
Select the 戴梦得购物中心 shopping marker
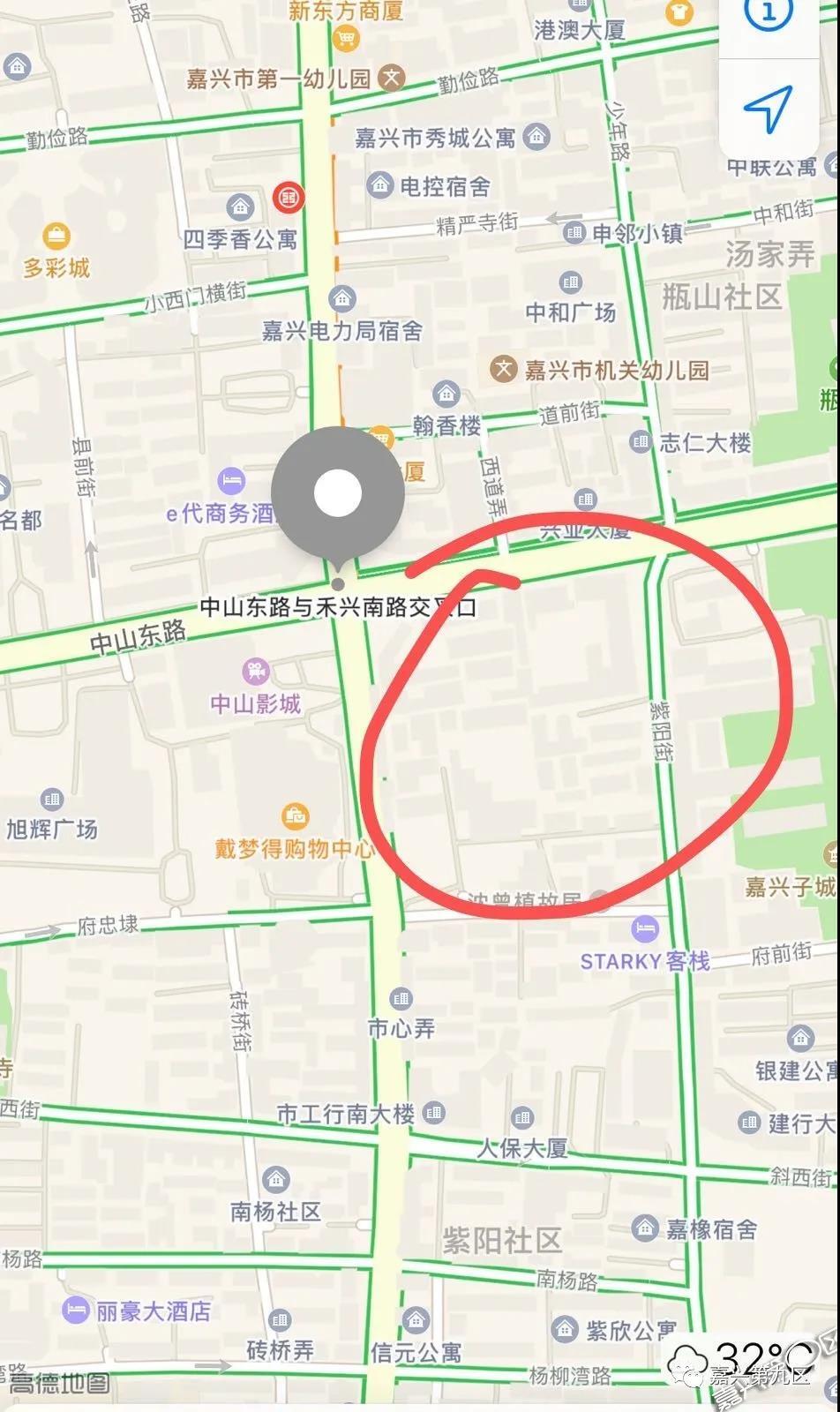[295, 816]
